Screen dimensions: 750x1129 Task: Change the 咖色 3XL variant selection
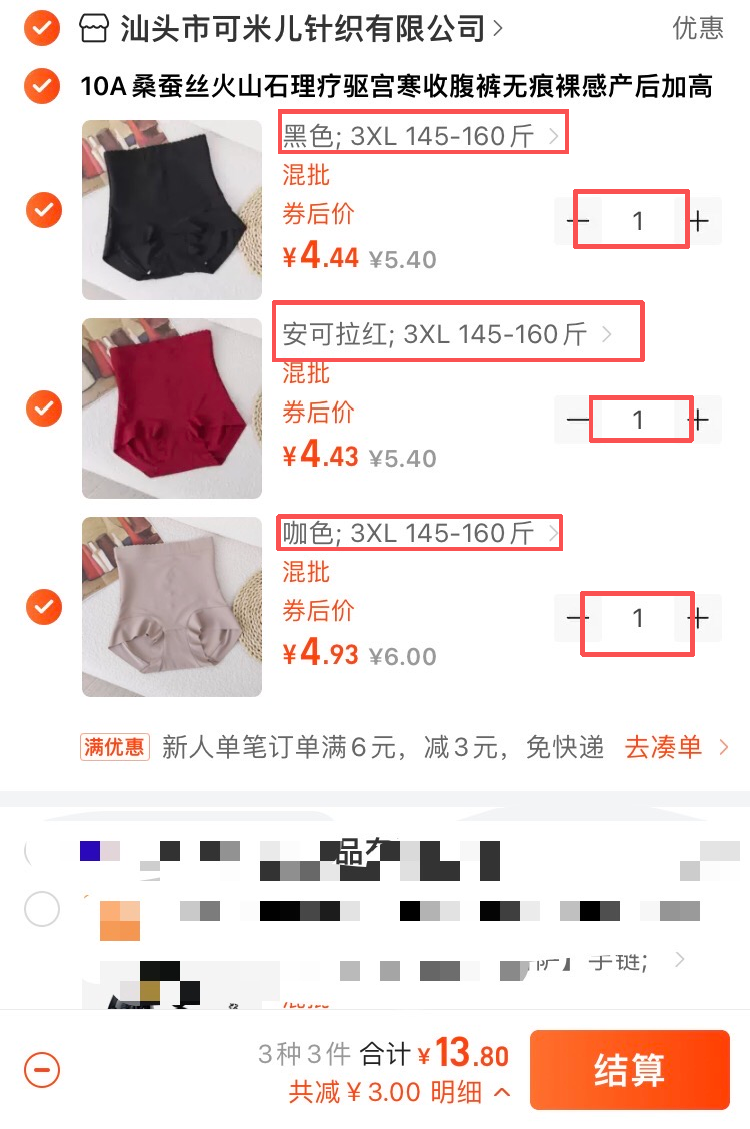pyautogui.click(x=420, y=533)
